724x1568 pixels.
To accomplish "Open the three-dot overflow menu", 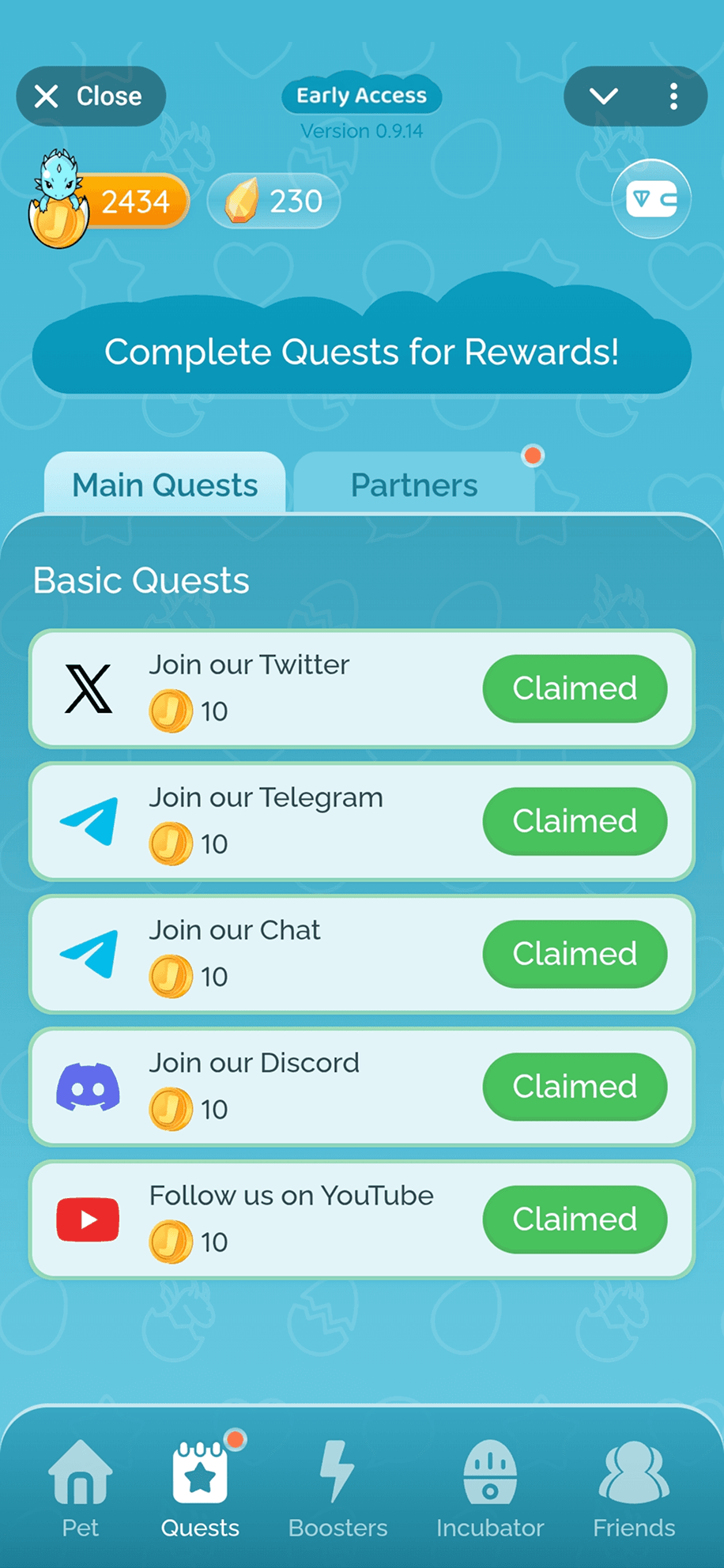I will click(673, 96).
